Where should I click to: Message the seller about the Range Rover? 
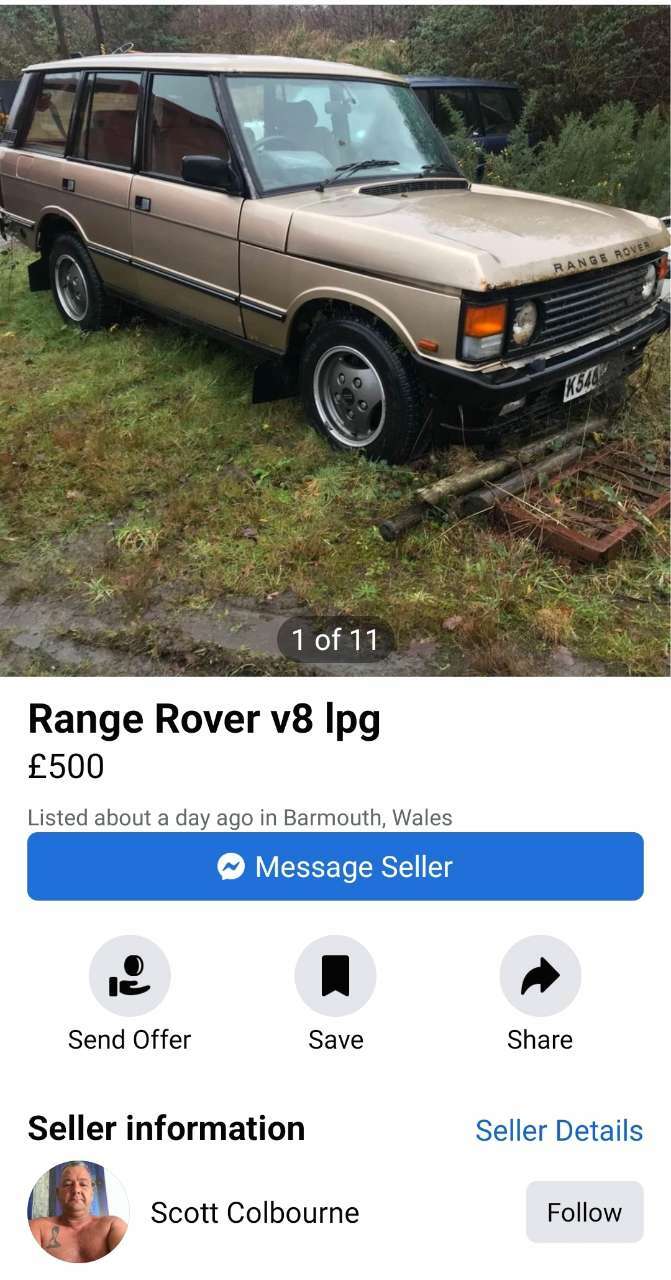click(x=335, y=866)
